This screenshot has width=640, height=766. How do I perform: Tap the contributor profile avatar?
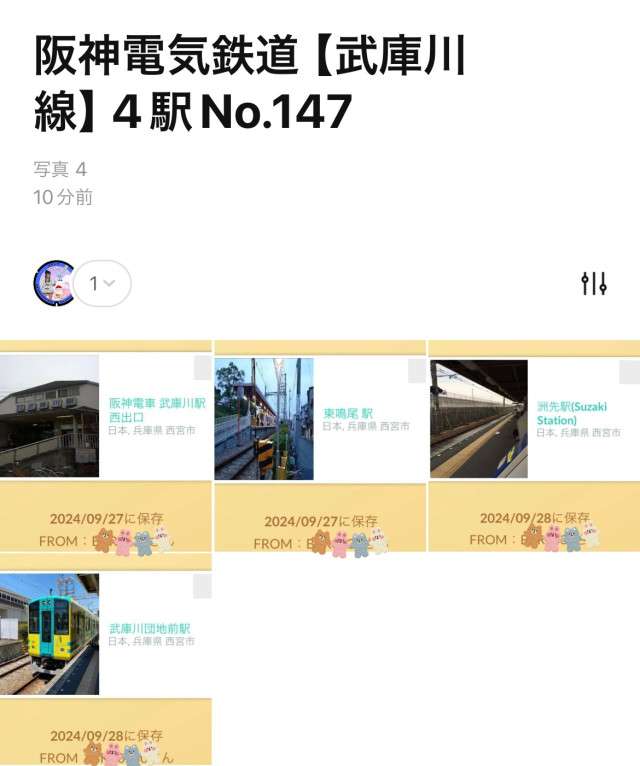point(55,284)
